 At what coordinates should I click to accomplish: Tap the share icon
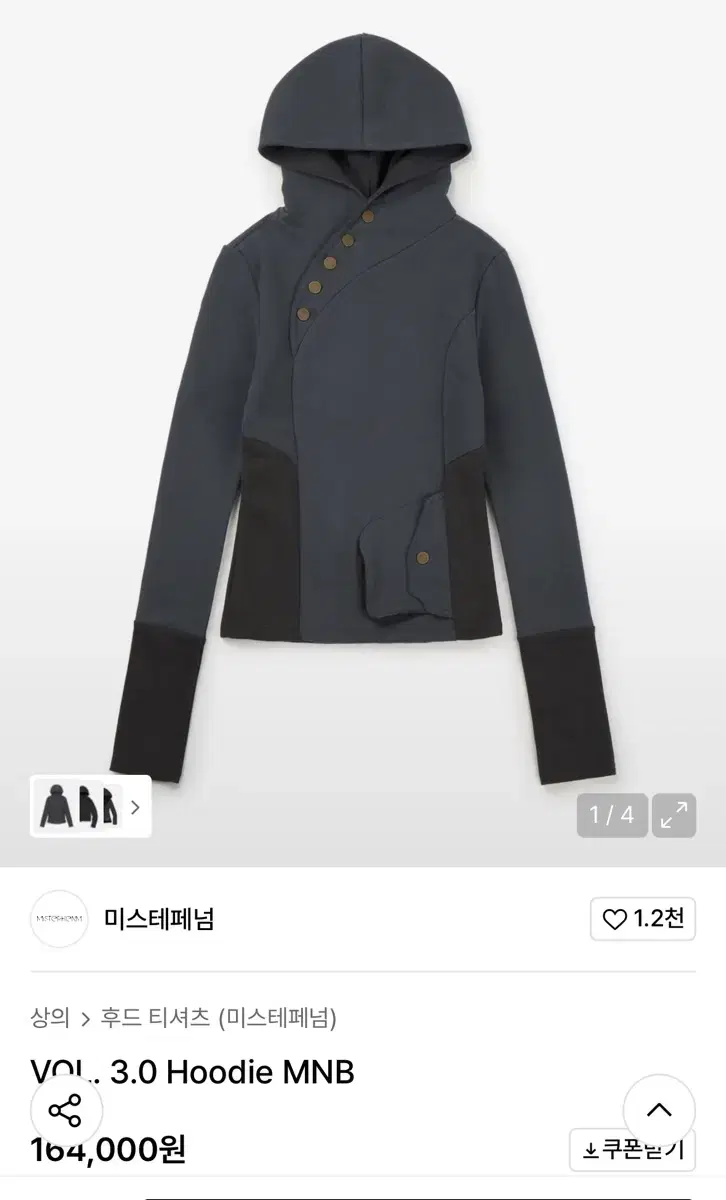click(x=64, y=1111)
